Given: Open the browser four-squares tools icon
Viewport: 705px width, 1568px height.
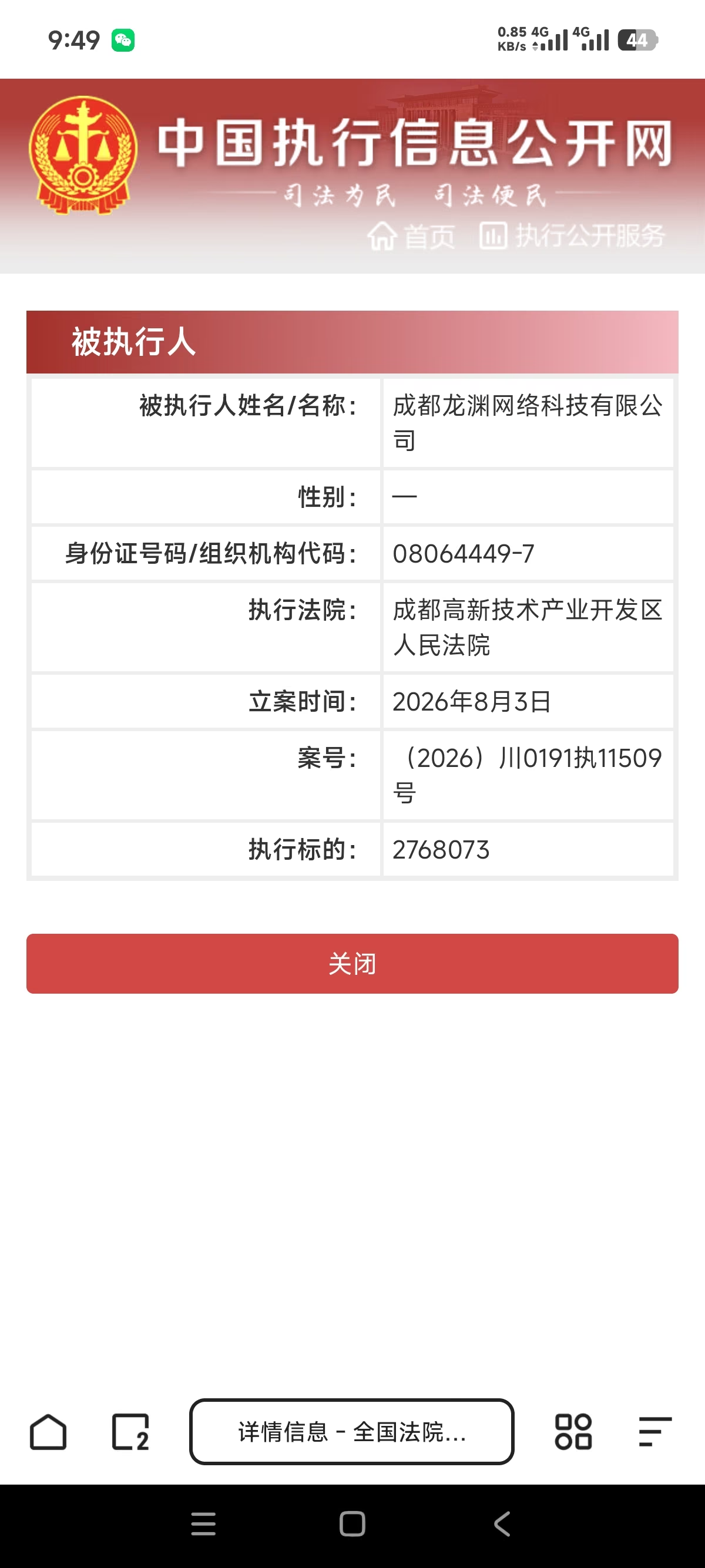Looking at the screenshot, I should pos(573,1432).
